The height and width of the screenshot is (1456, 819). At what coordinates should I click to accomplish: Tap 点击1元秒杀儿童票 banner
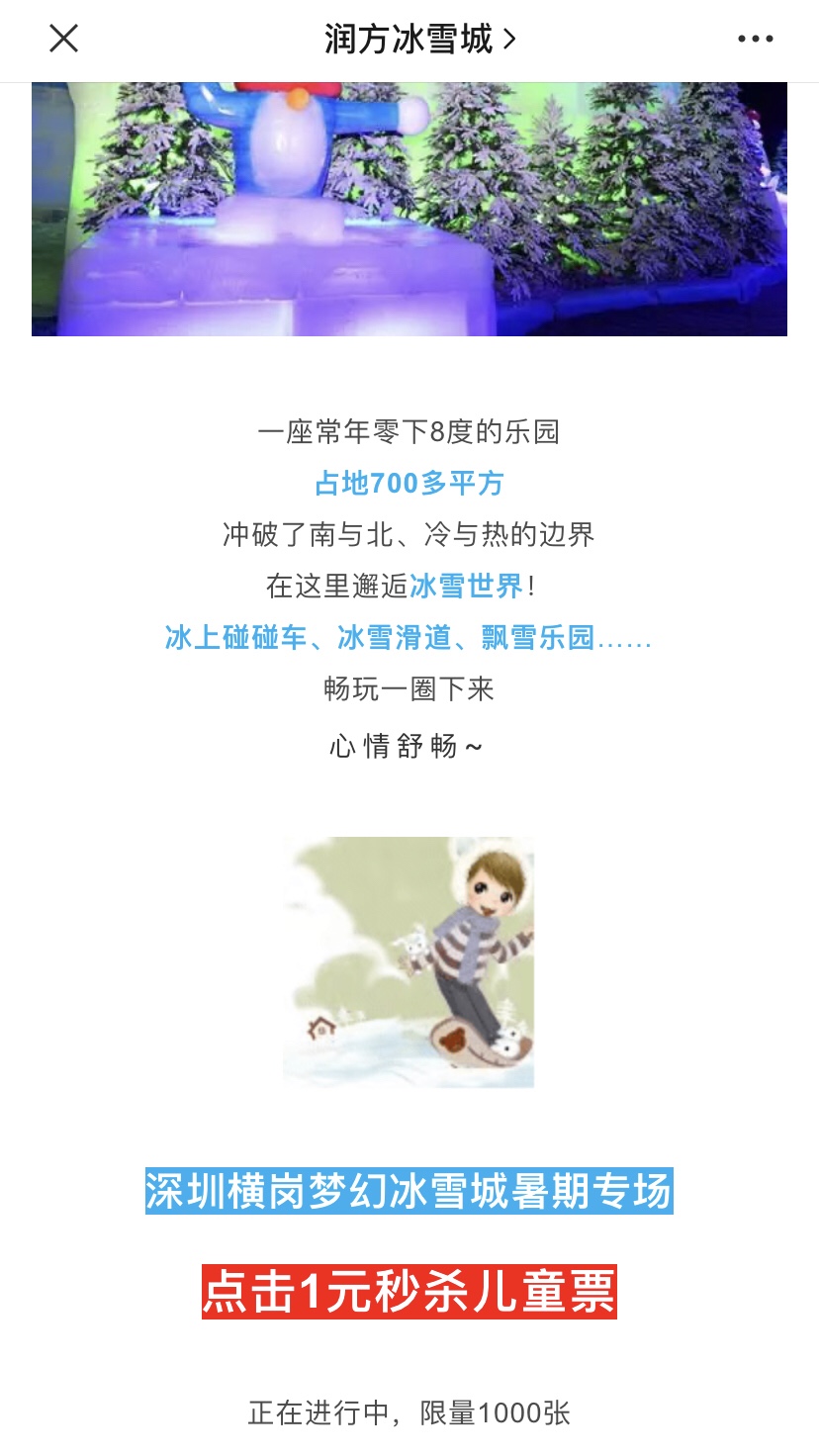click(x=409, y=1291)
